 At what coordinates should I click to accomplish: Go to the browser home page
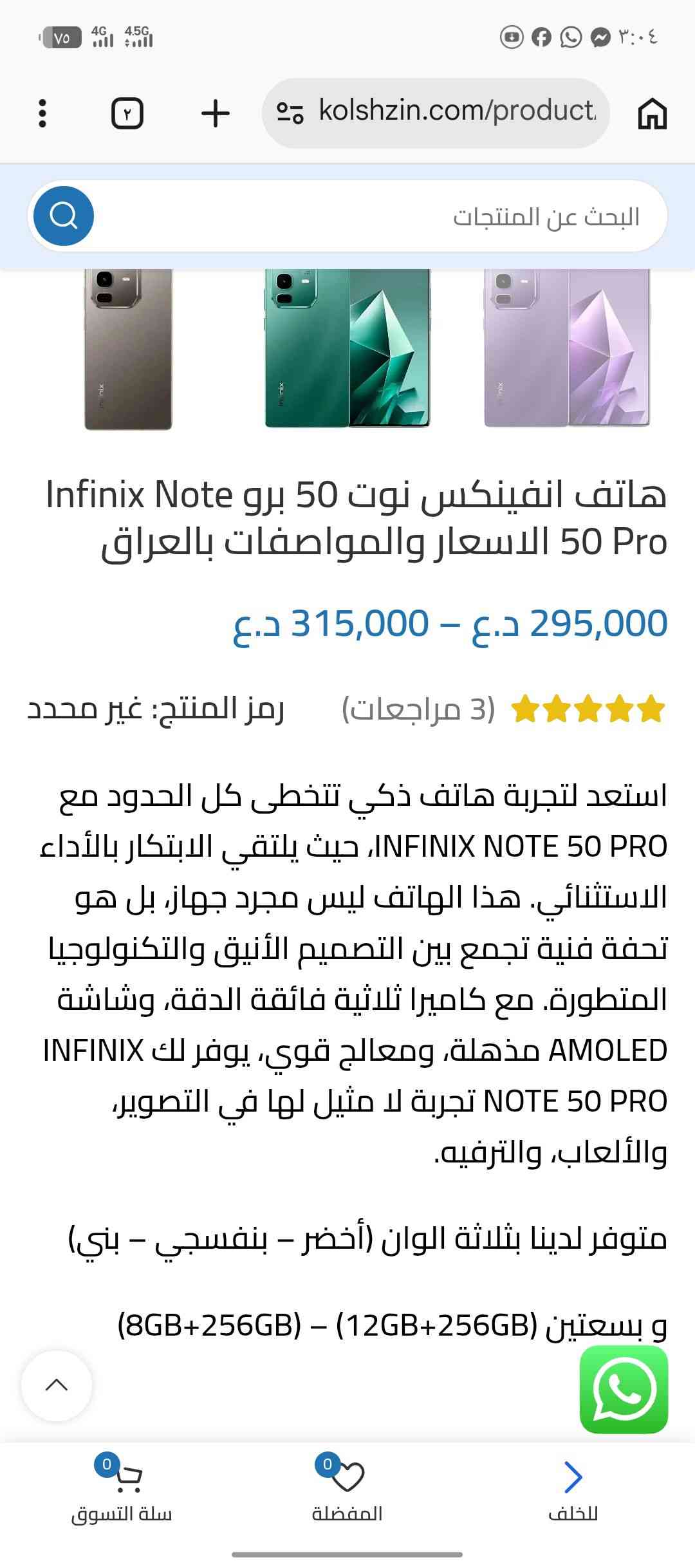(x=652, y=113)
